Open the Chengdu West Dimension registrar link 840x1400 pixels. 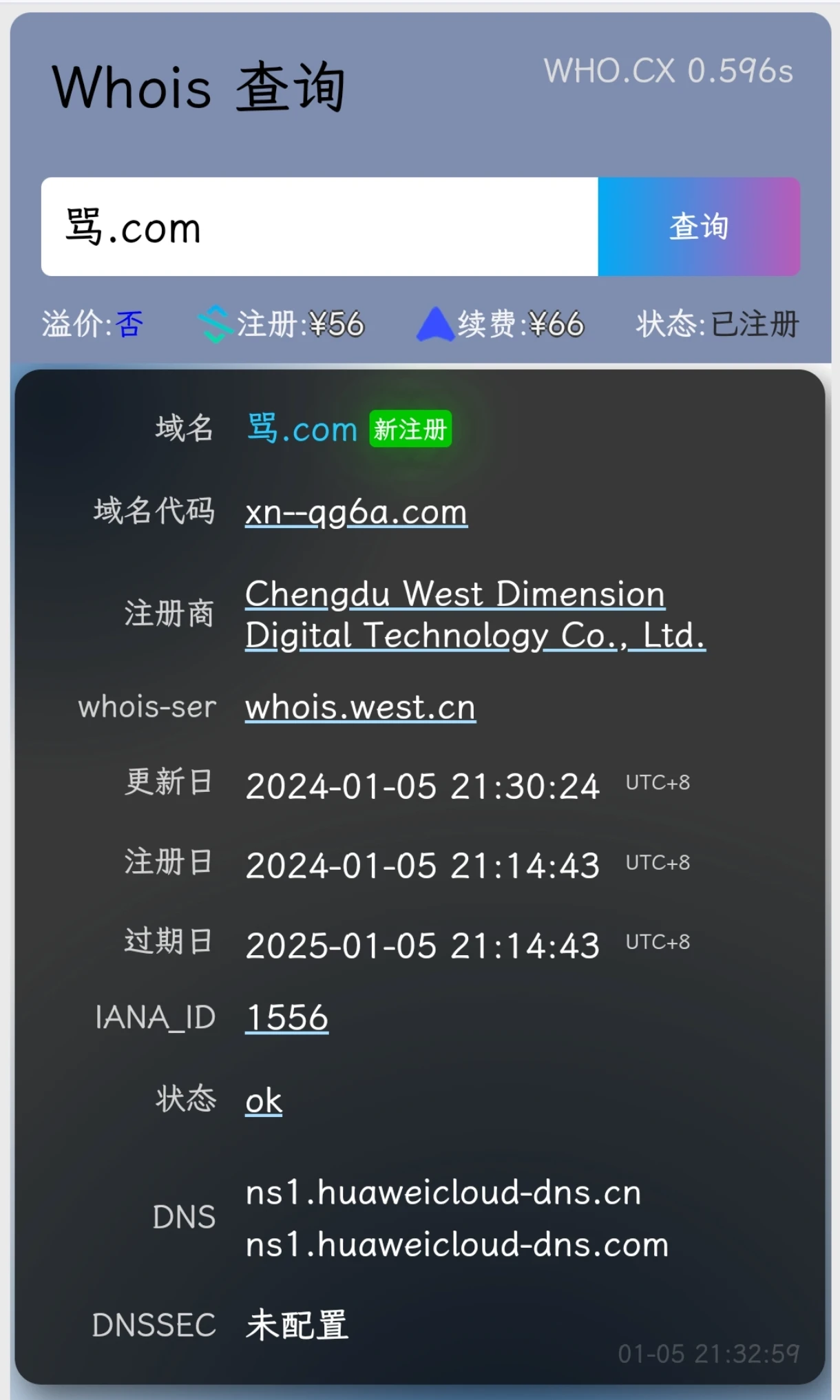[x=474, y=614]
